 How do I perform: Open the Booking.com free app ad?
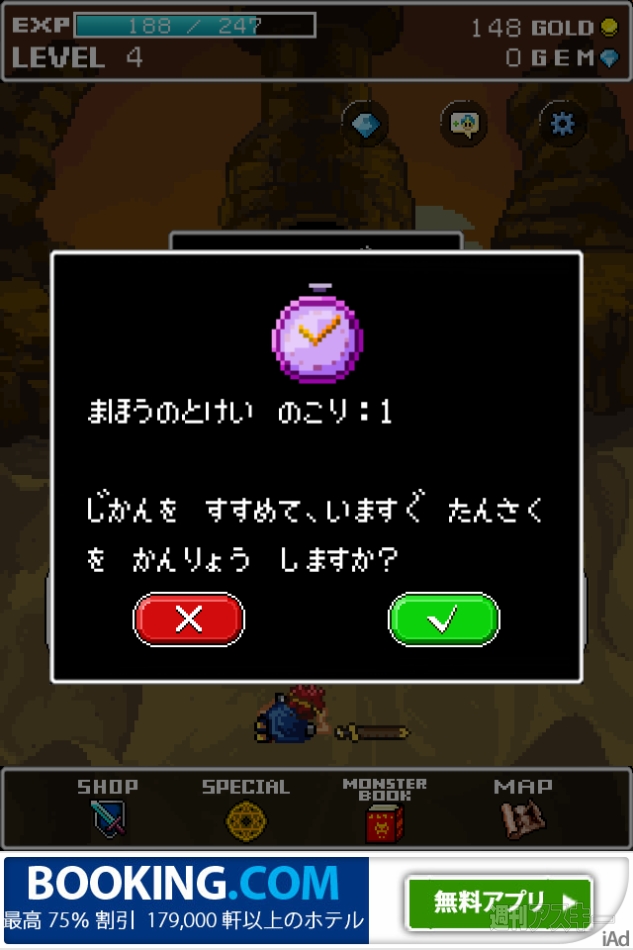coord(498,901)
